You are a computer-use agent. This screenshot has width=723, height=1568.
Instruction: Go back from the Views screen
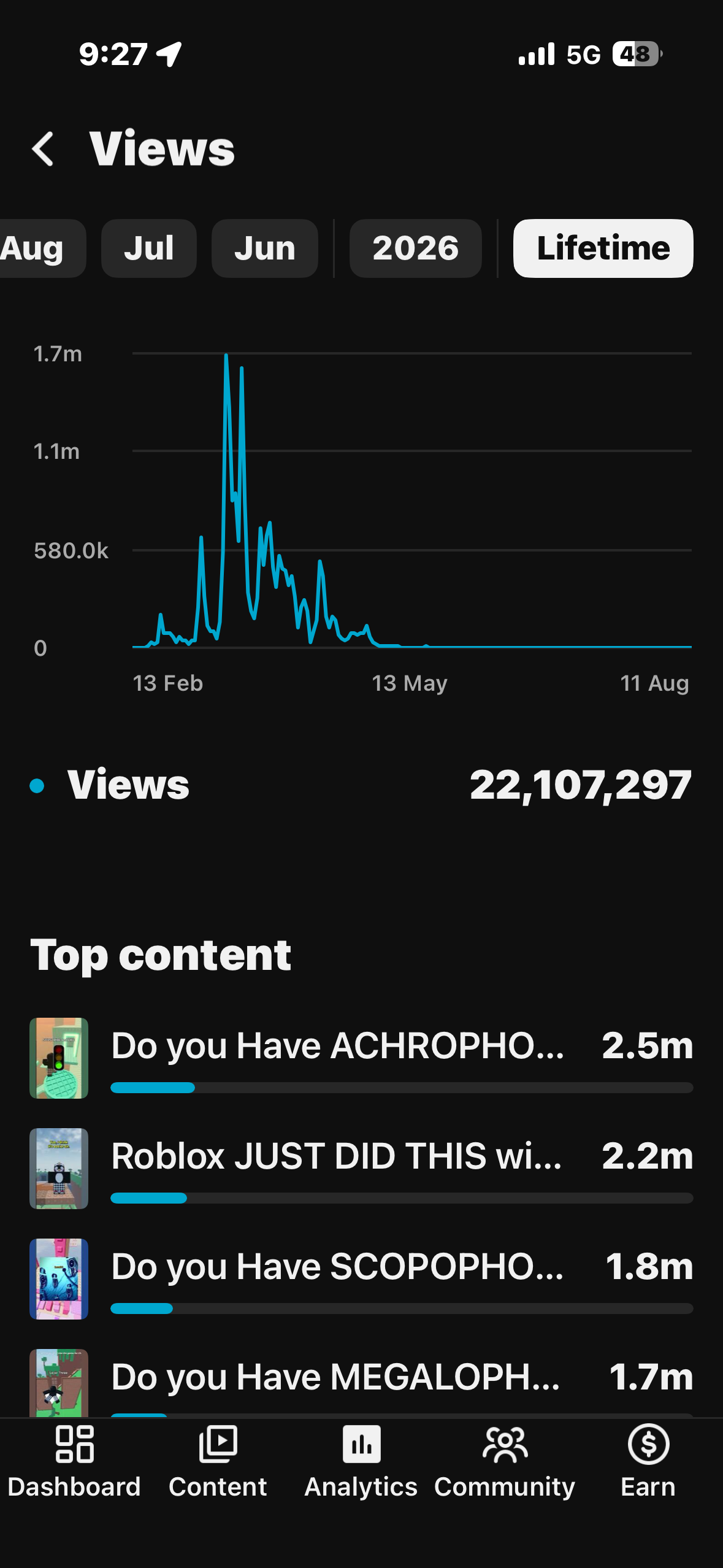point(43,149)
